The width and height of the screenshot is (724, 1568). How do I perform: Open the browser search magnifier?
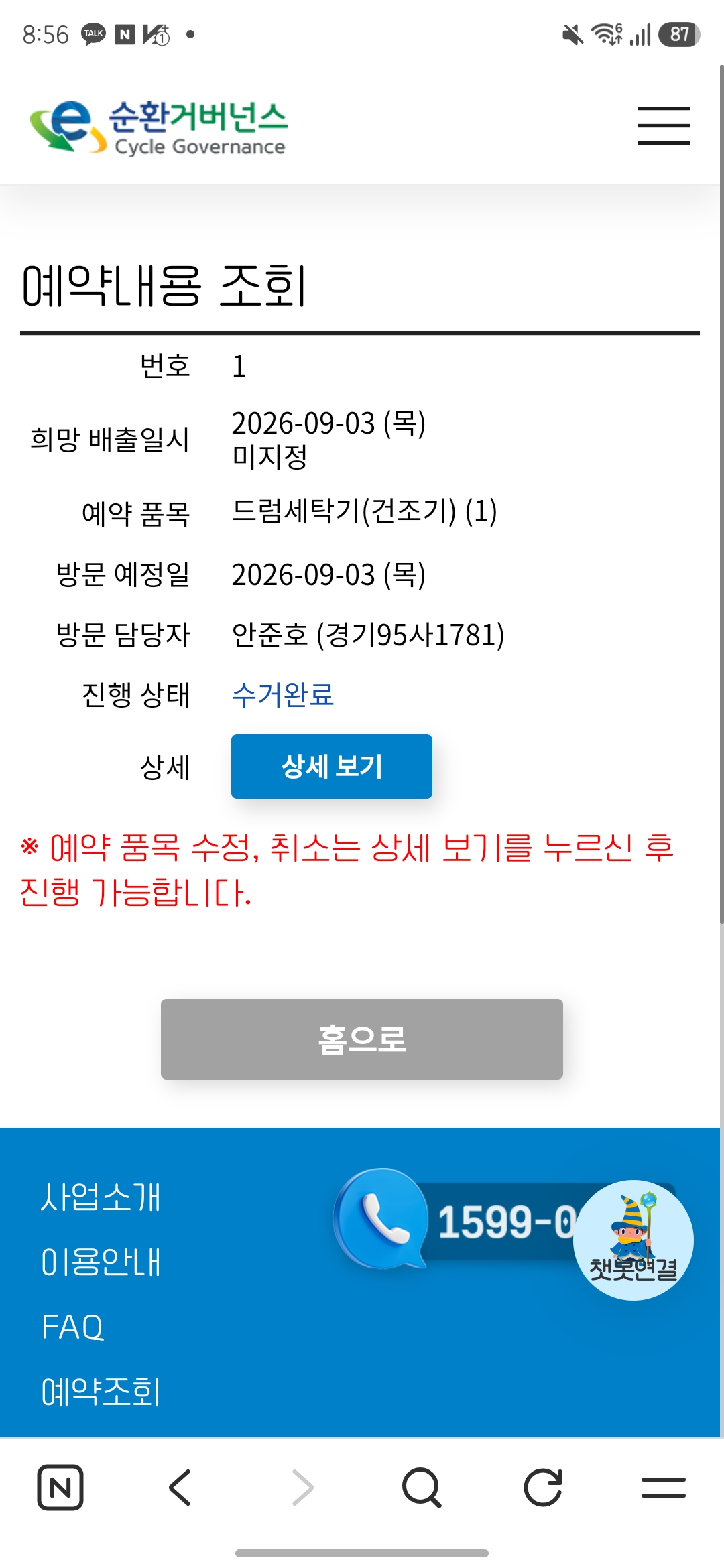pyautogui.click(x=422, y=1488)
